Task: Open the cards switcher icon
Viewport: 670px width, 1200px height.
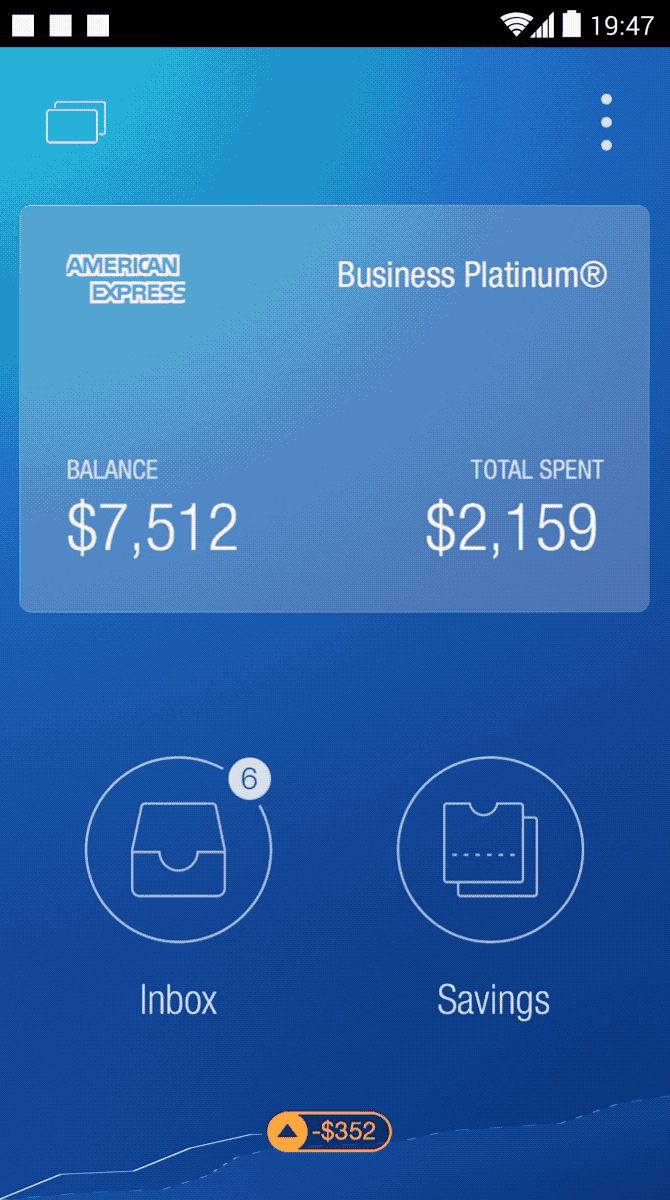Action: [76, 124]
